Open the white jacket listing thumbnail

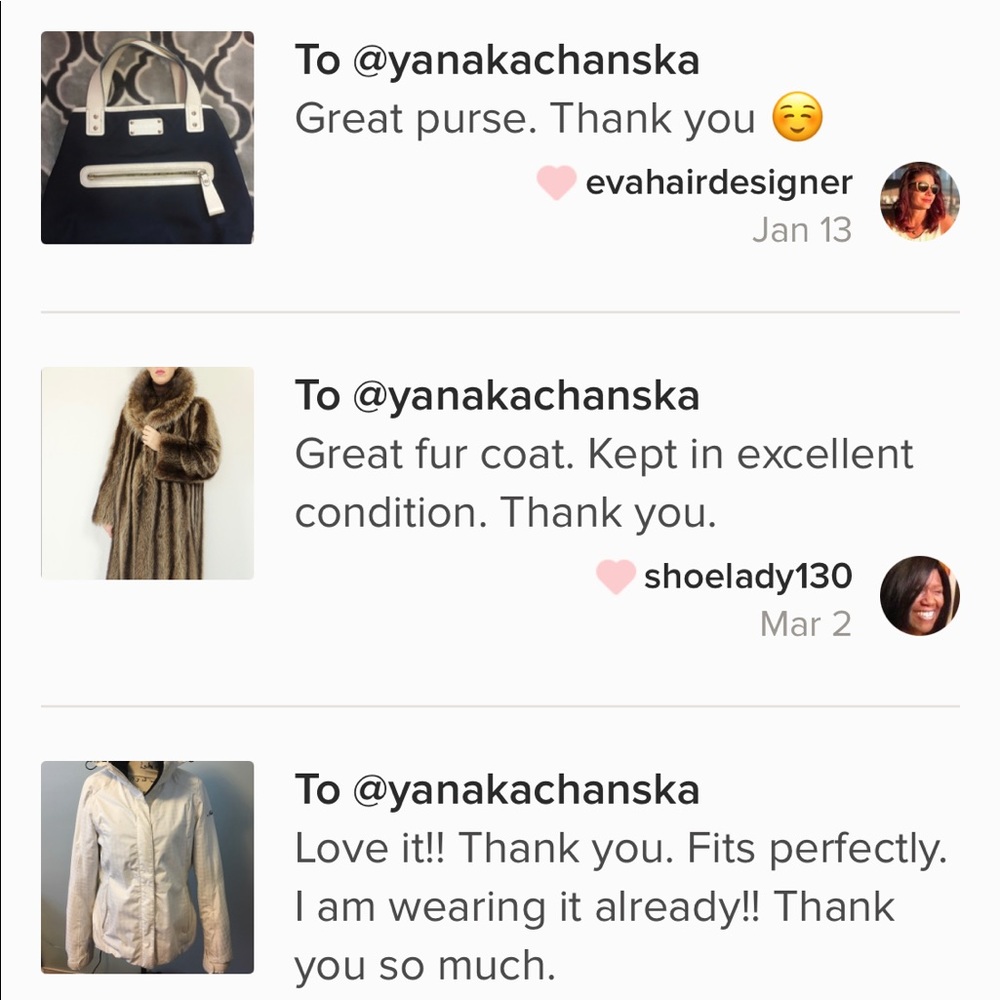[147, 867]
